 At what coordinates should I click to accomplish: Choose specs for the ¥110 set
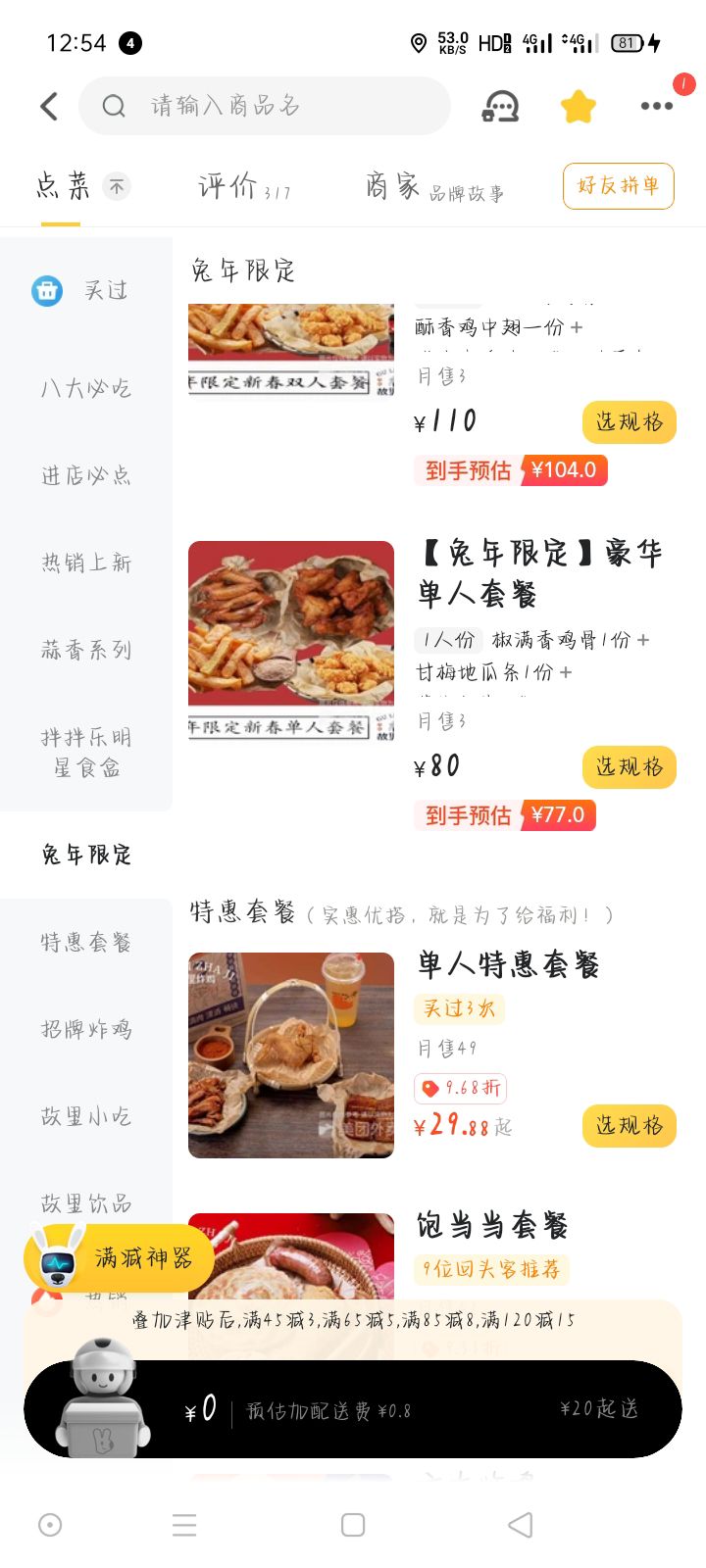coord(630,422)
